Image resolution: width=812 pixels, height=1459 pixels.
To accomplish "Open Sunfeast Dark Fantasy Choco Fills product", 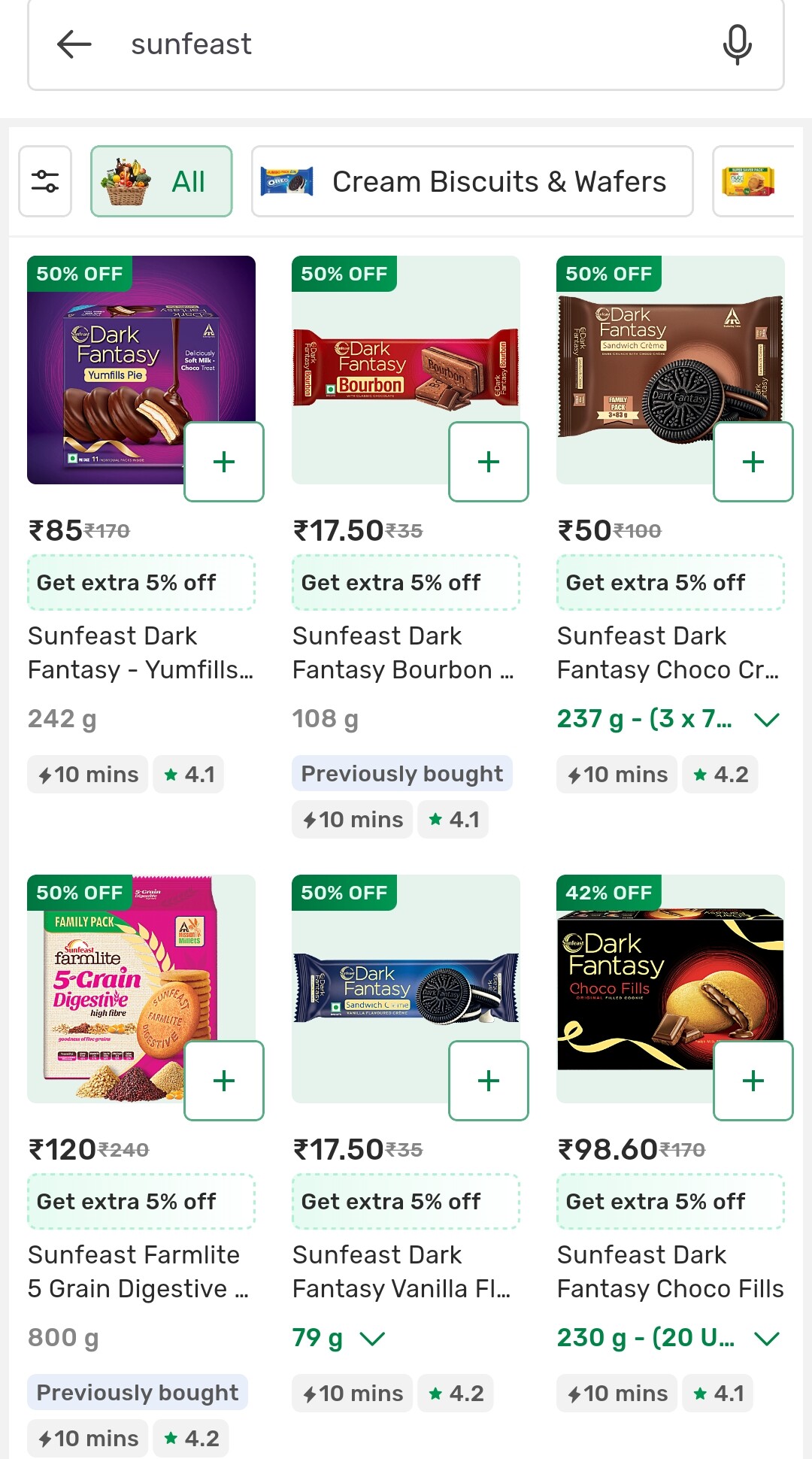I will pyautogui.click(x=671, y=1272).
